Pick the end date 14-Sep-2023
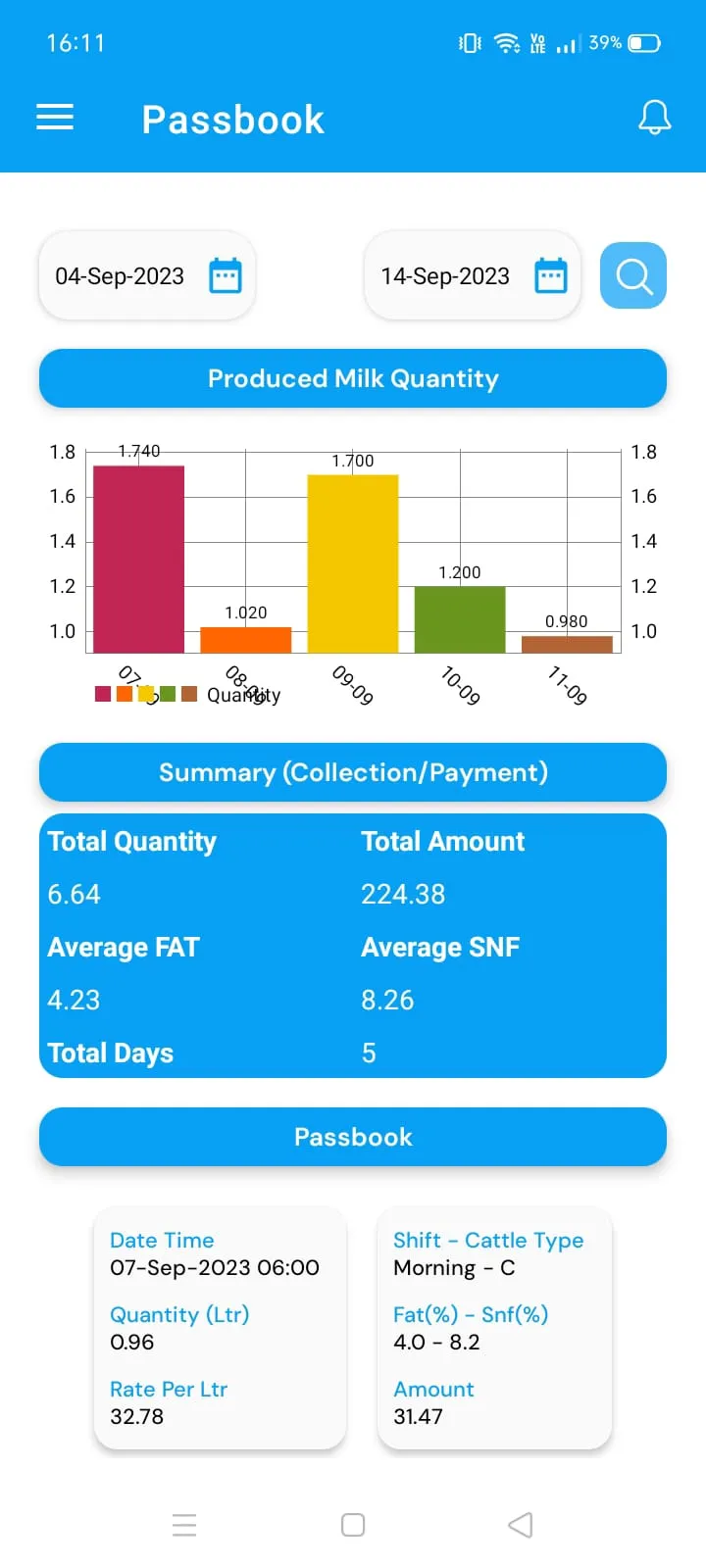The width and height of the screenshot is (706, 1568). pyautogui.click(x=473, y=276)
